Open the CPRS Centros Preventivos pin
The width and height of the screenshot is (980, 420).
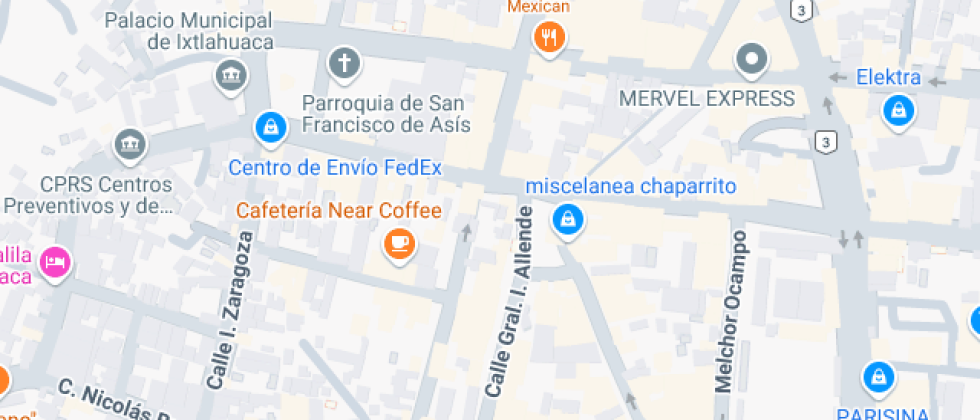tap(130, 146)
